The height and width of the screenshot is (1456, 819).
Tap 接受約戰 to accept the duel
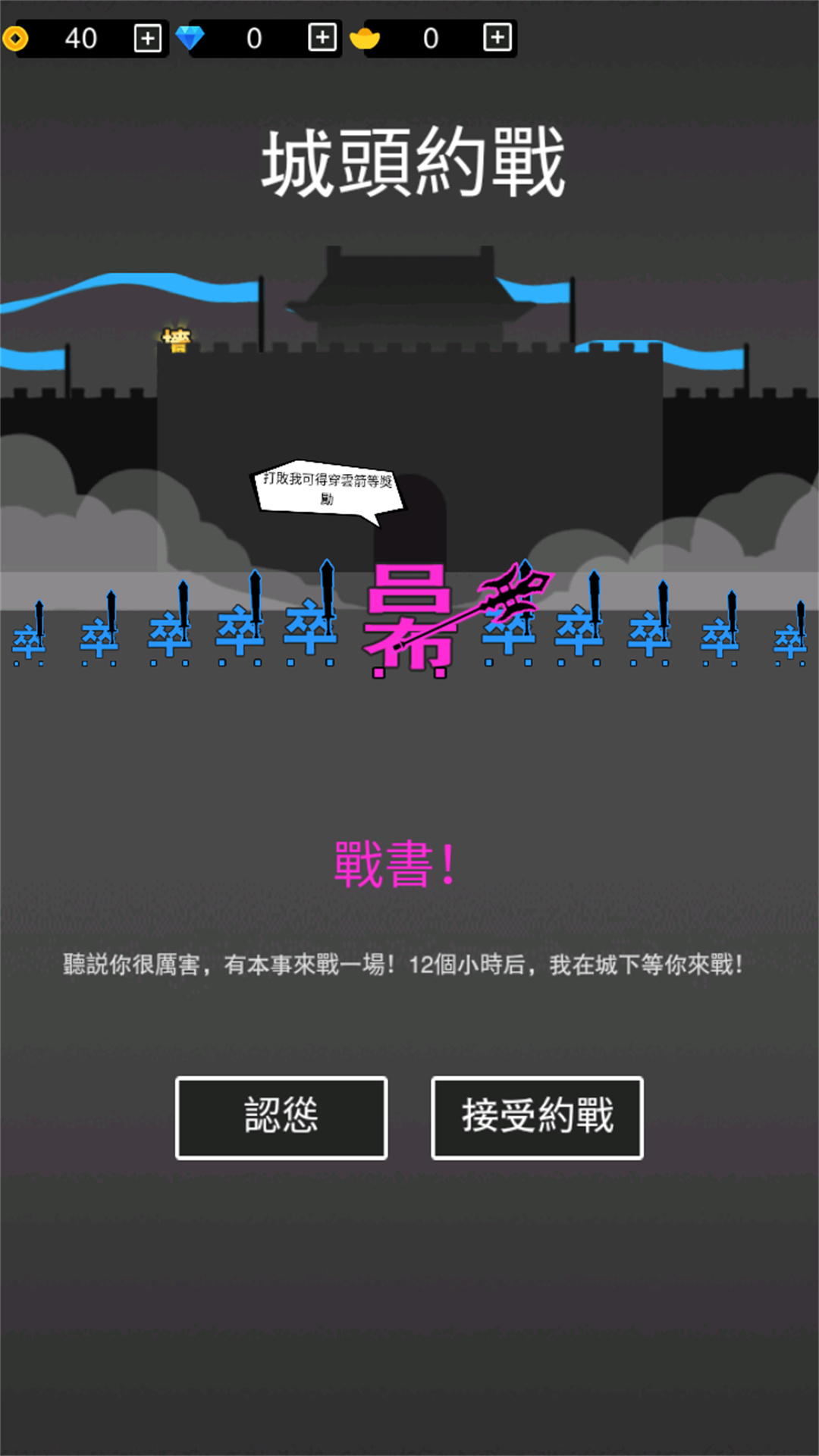click(537, 1117)
